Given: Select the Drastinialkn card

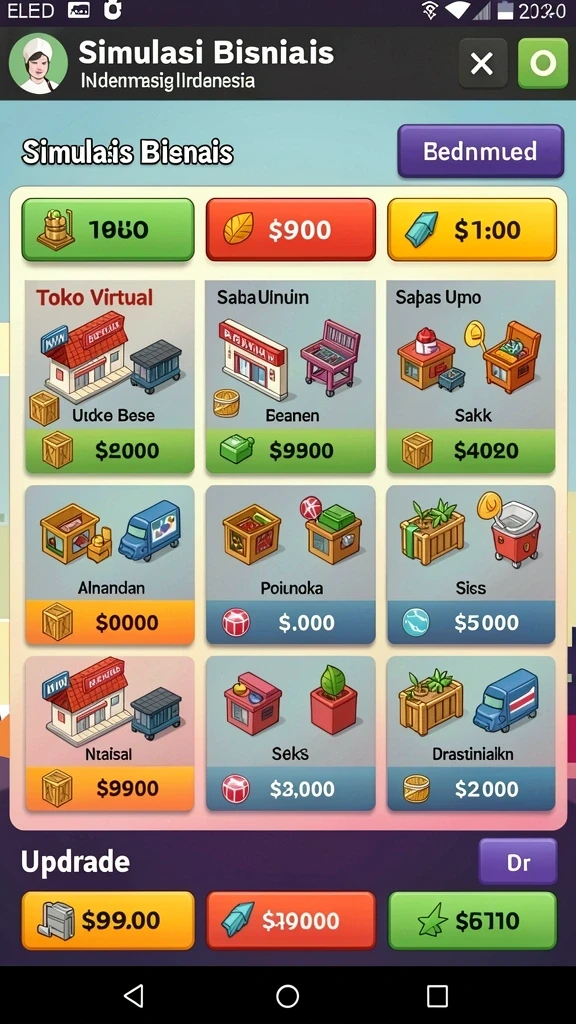Looking at the screenshot, I should (472, 733).
